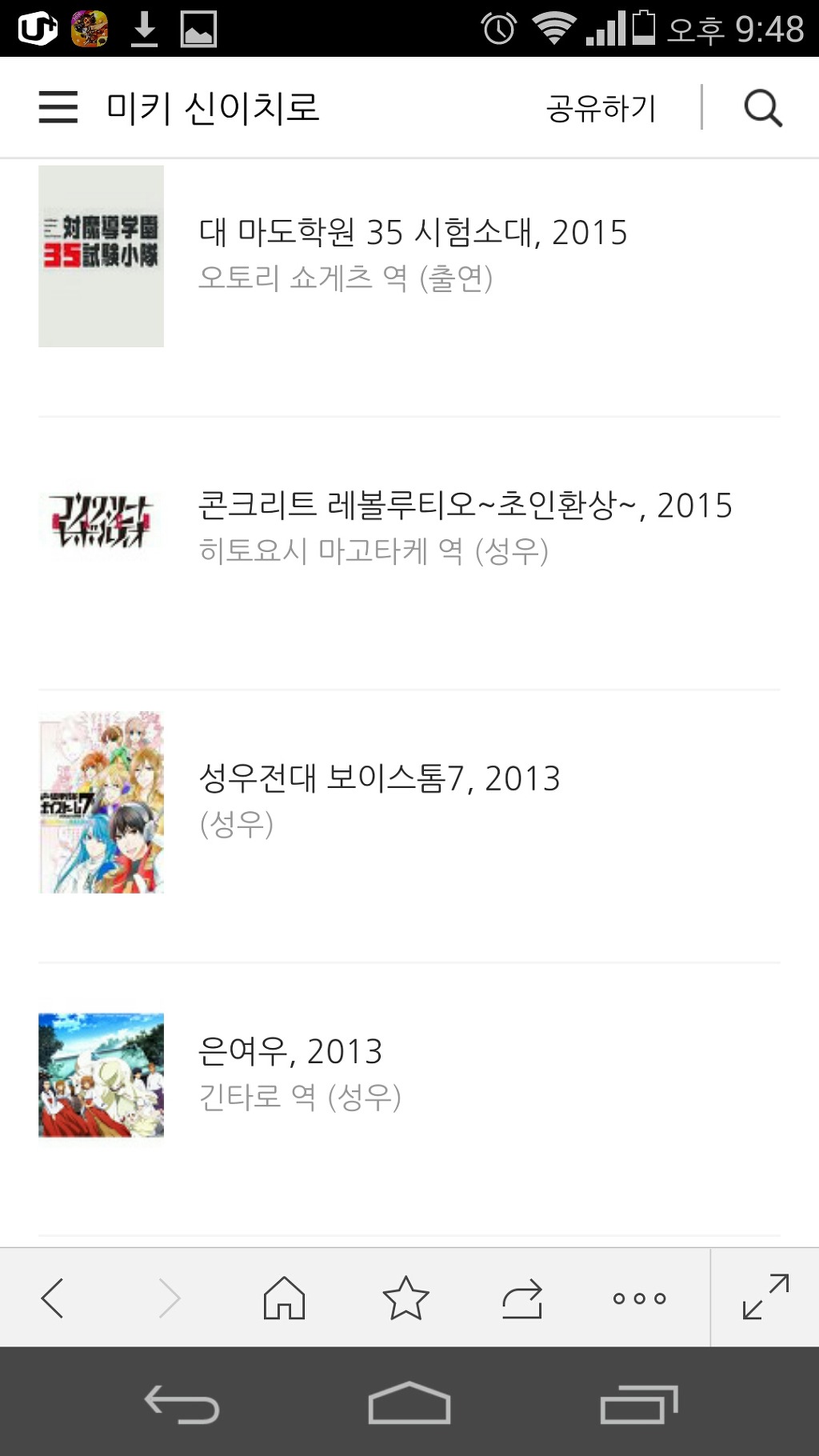Open 은여우, 2013 entry

point(290,1051)
